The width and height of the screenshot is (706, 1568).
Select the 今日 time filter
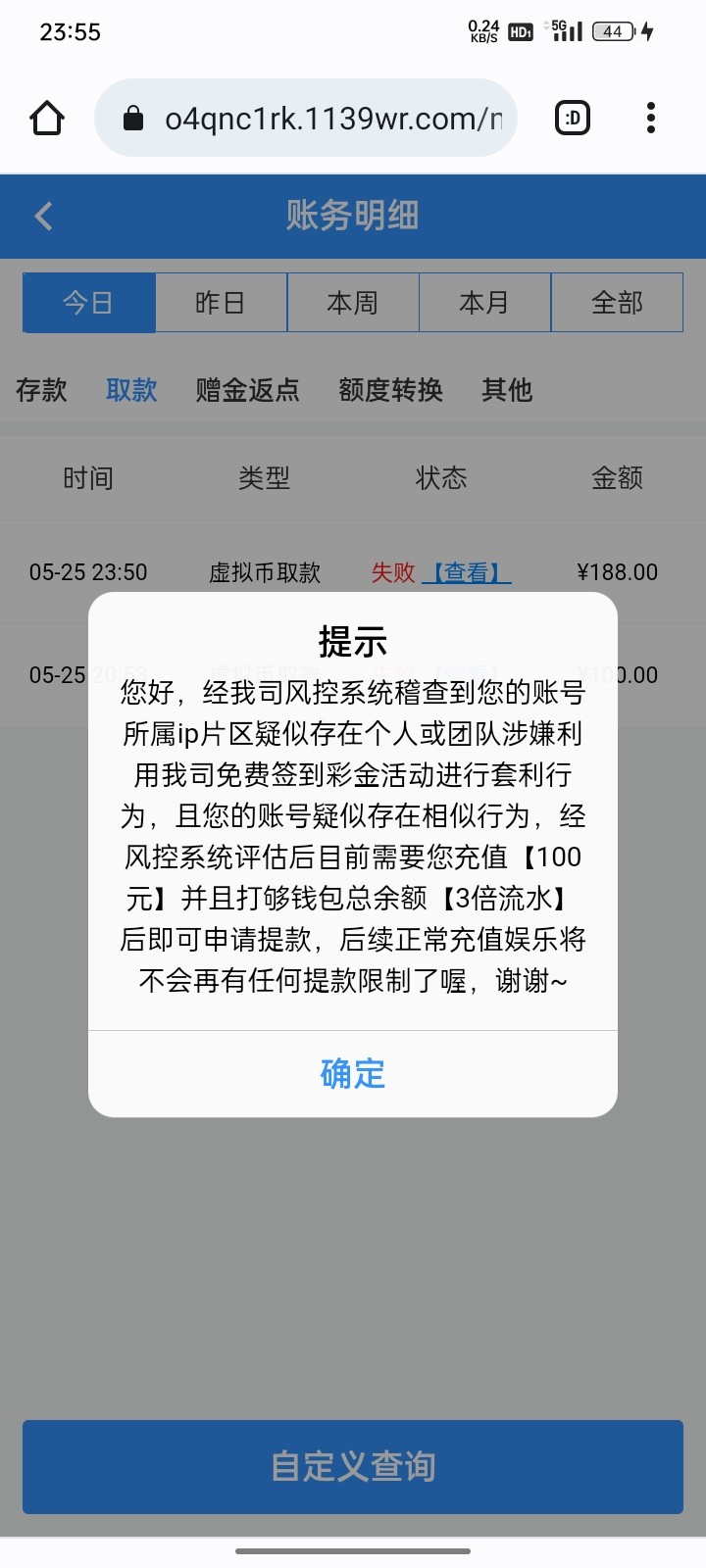pyautogui.click(x=89, y=303)
